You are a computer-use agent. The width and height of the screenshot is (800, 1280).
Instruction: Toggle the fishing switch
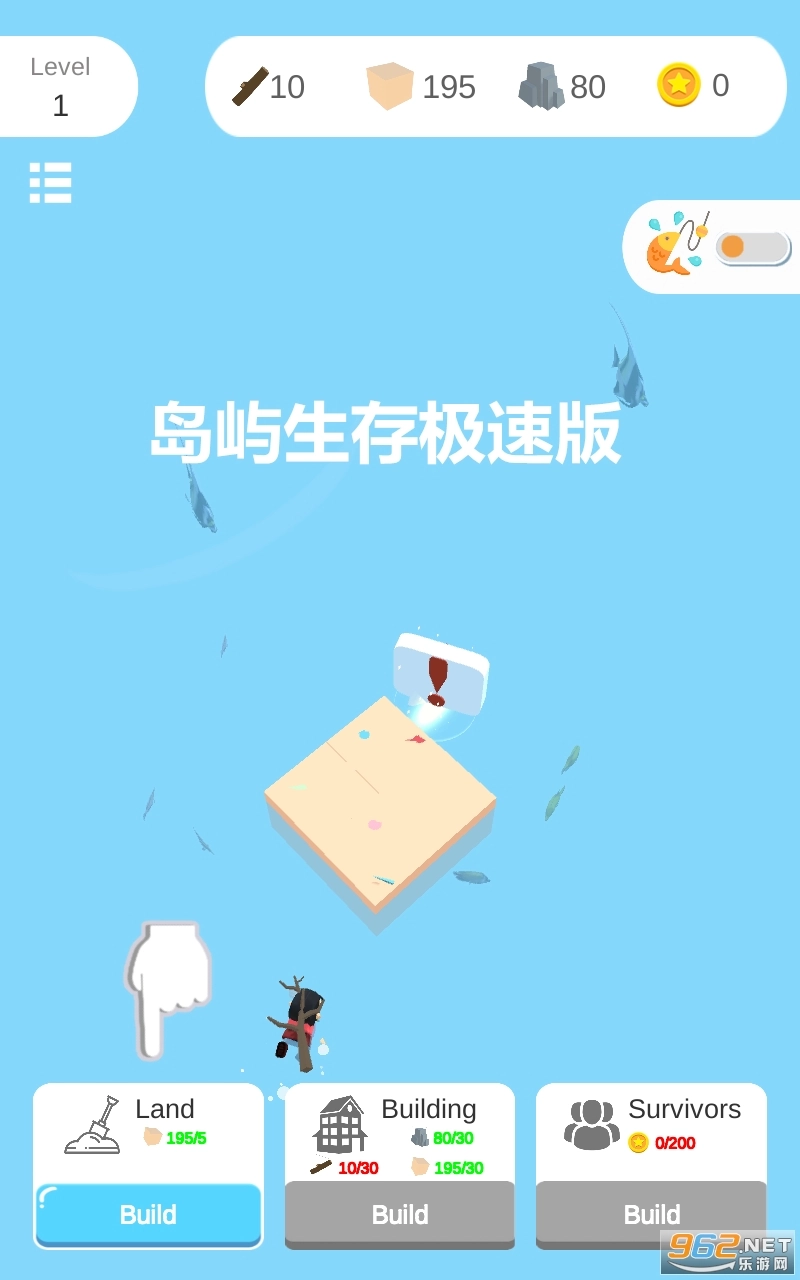pyautogui.click(x=753, y=247)
